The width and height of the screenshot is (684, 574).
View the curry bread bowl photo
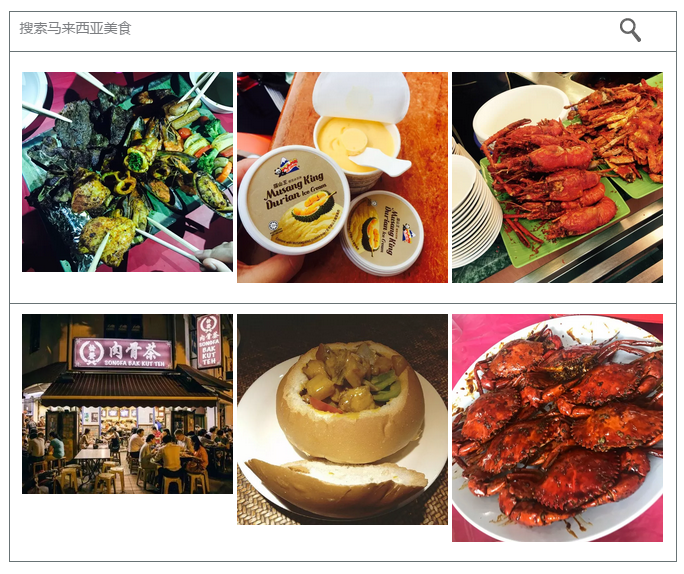pos(342,419)
